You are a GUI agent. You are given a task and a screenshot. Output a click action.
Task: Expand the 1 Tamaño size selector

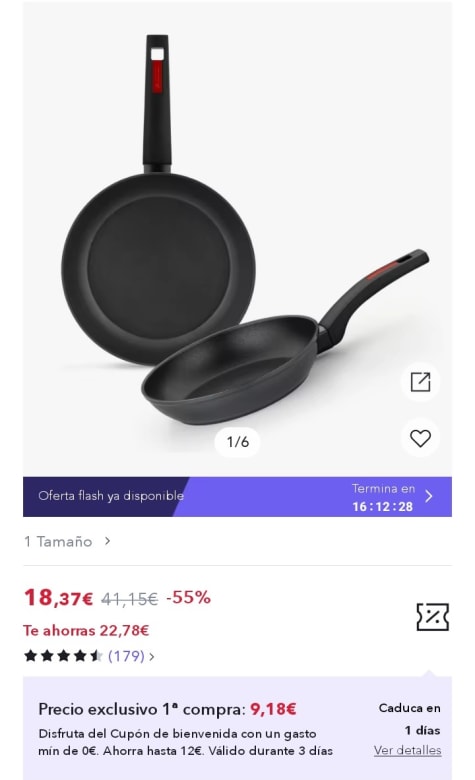68,541
